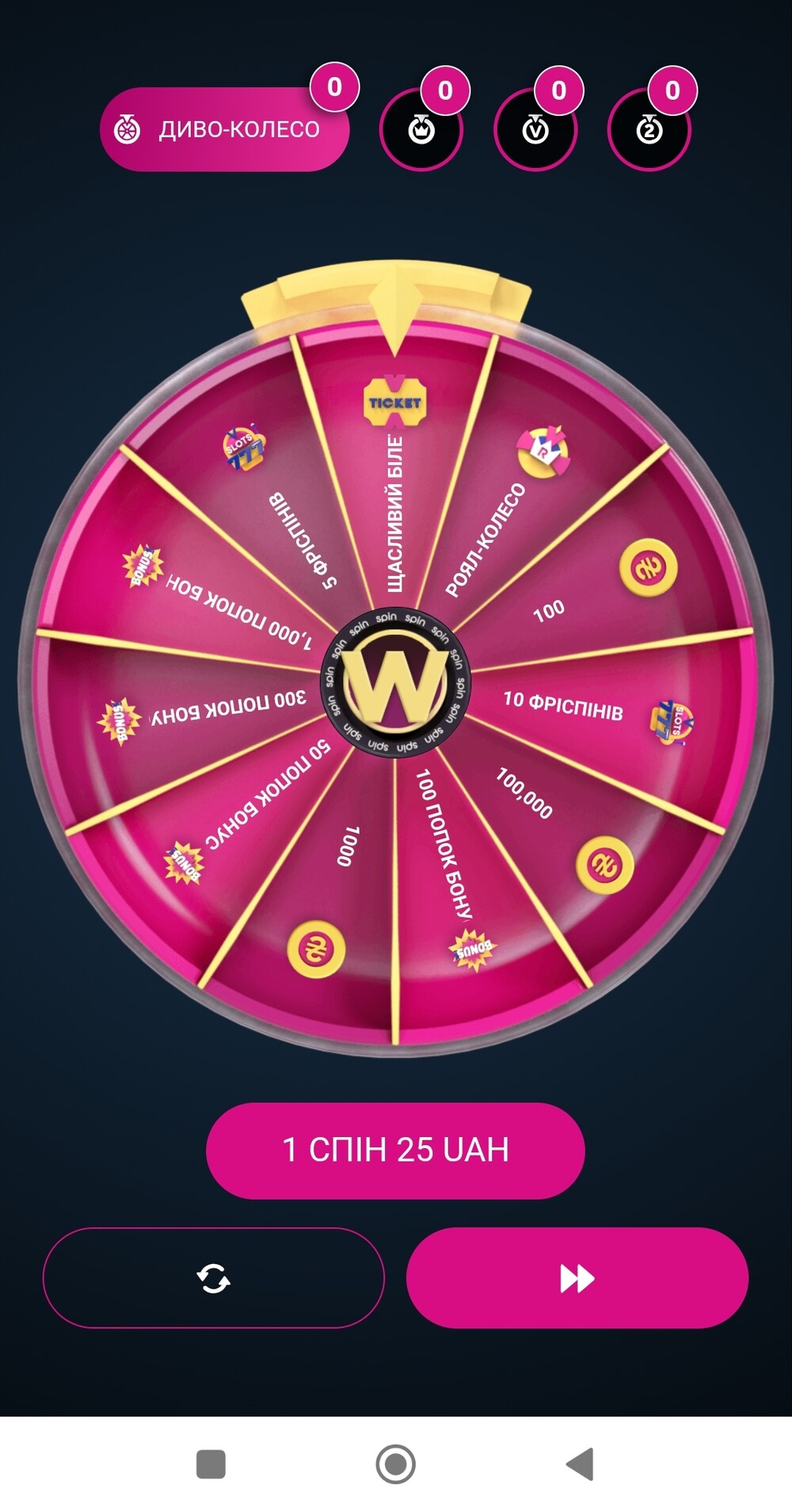Go to the home screen via the circle button
Image resolution: width=792 pixels, height=1512 pixels.
point(396,1464)
